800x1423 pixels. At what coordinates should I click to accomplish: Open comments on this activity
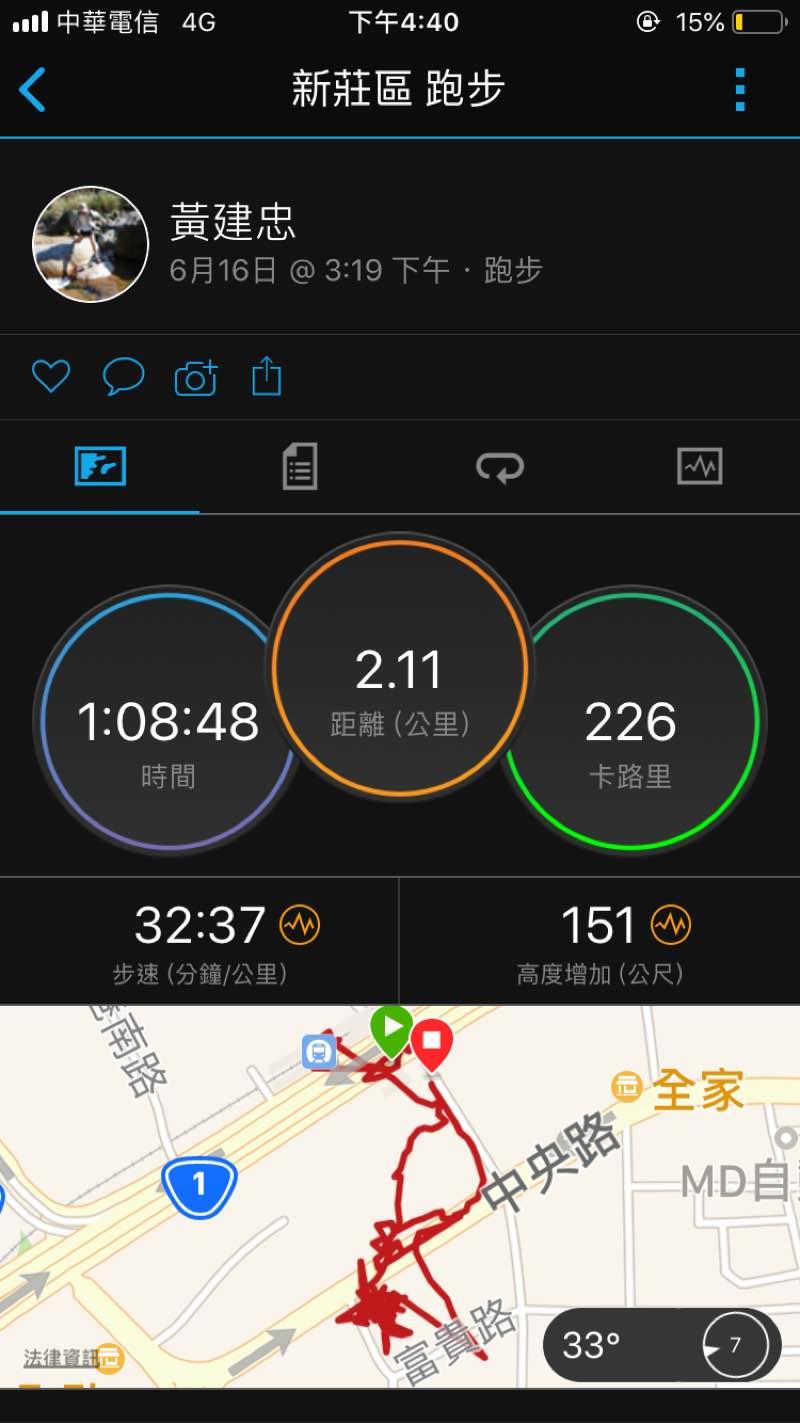click(x=123, y=377)
